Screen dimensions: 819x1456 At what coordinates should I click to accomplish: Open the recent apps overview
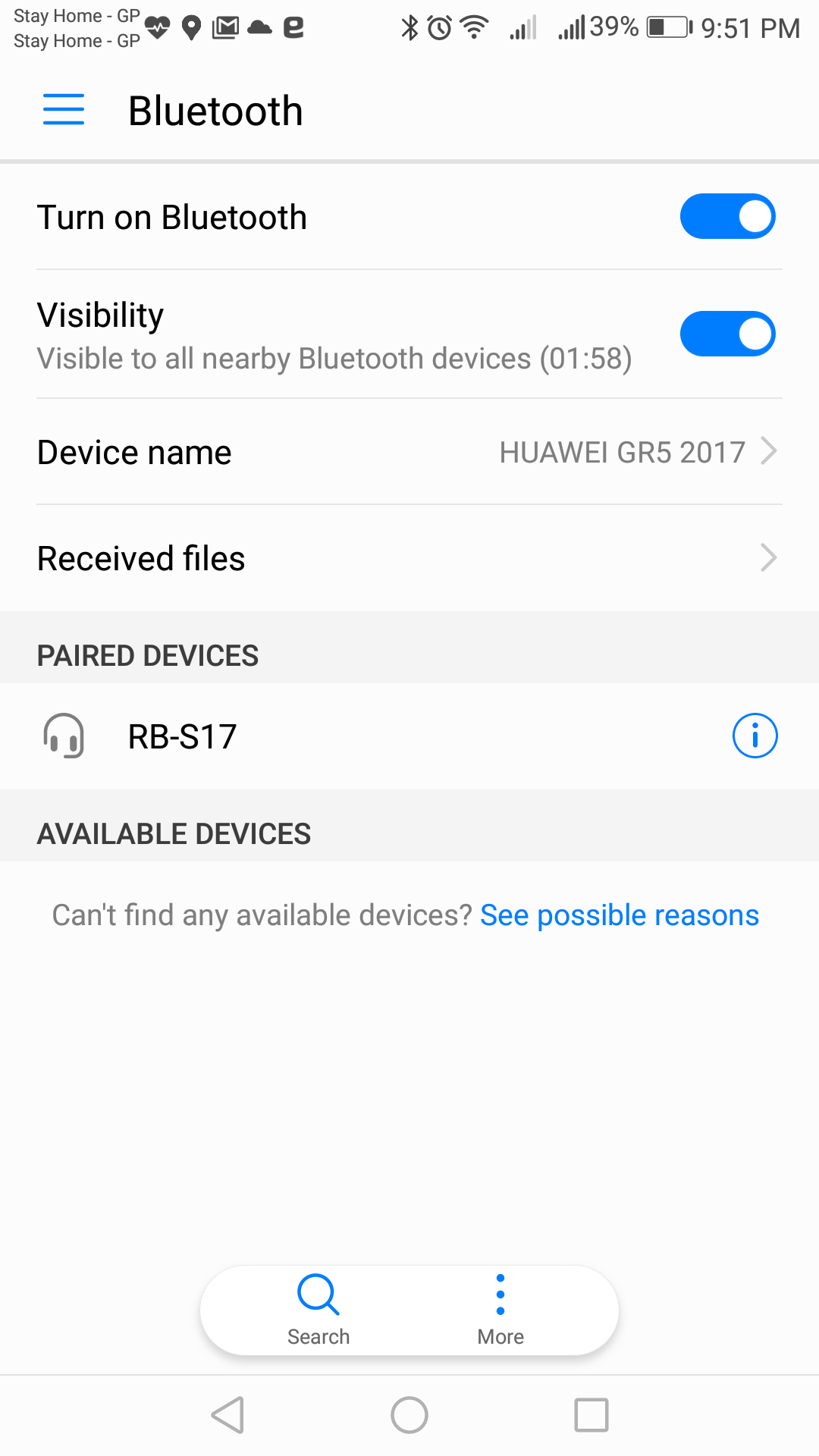coord(591,1415)
